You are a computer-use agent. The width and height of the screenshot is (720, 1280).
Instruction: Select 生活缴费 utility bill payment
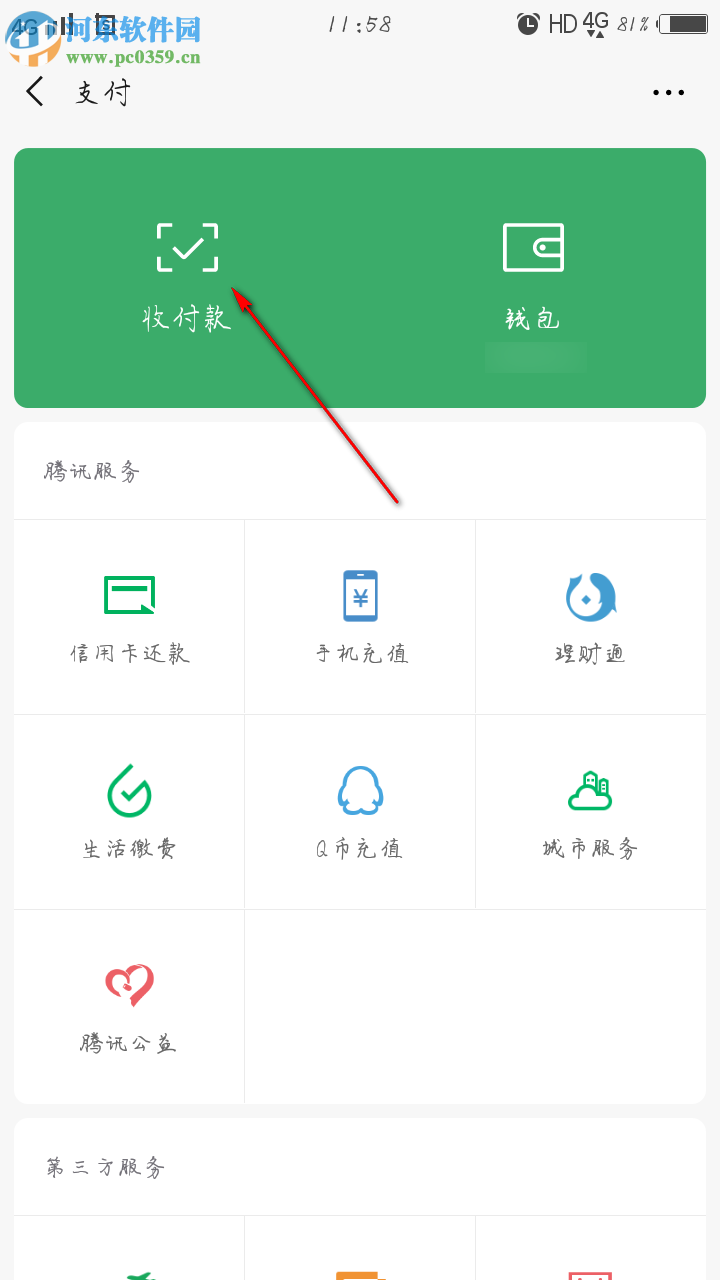pos(129,810)
